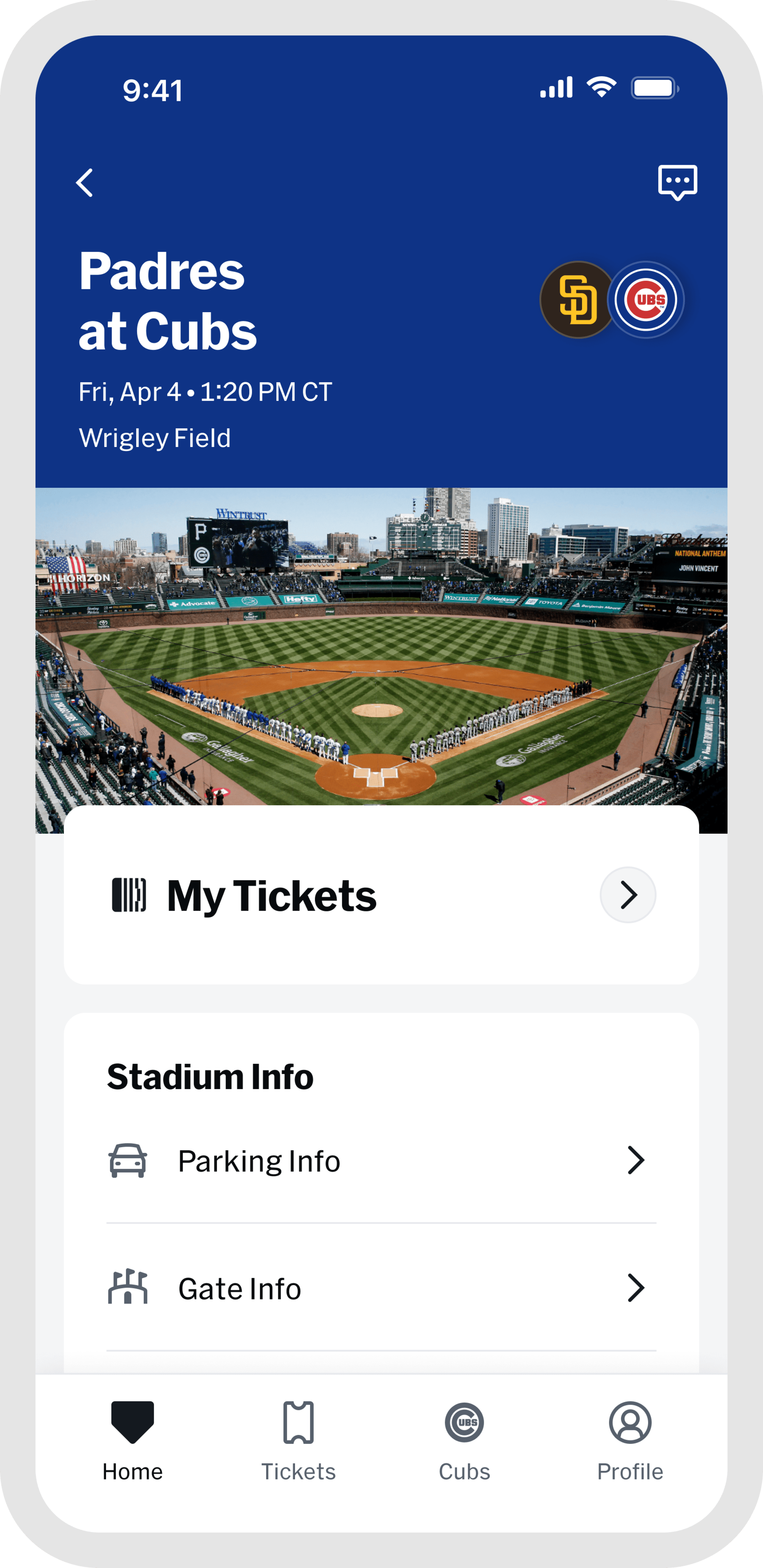
Task: Open the Gate Info row
Action: pyautogui.click(x=381, y=1289)
